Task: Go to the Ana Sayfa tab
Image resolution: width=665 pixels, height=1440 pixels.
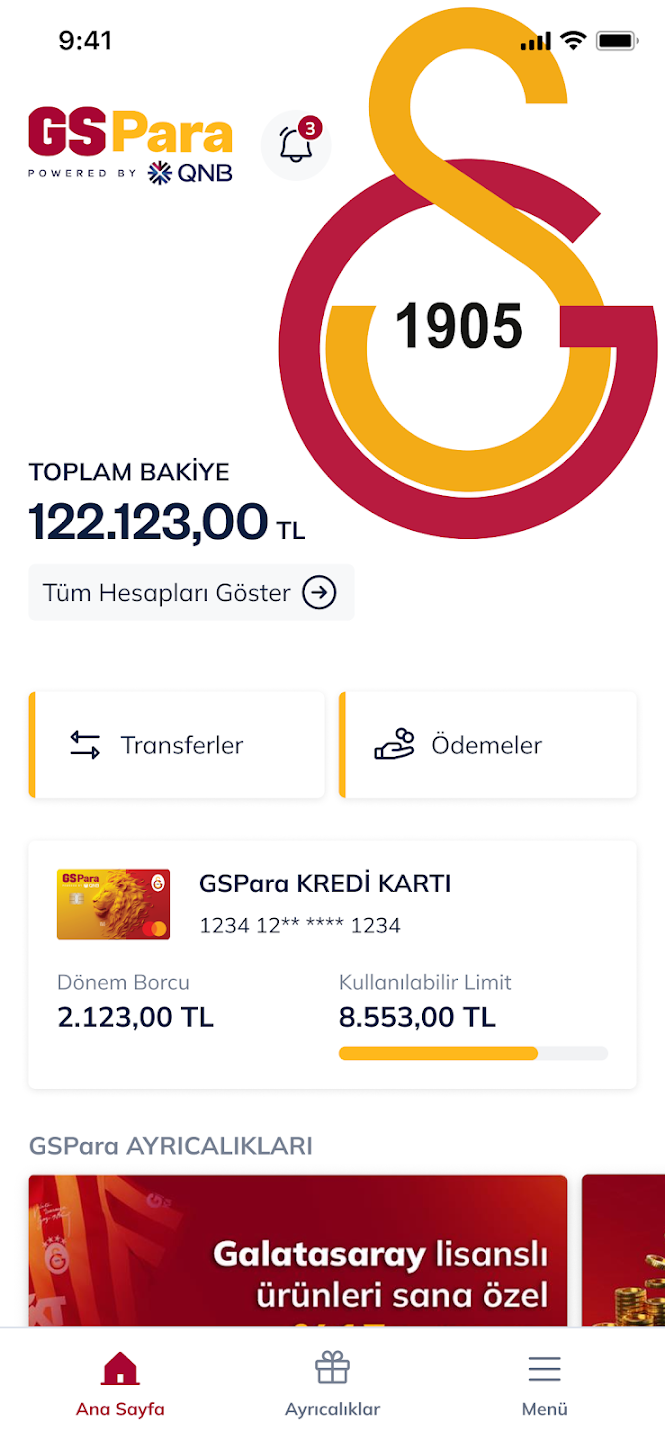Action: click(120, 1385)
